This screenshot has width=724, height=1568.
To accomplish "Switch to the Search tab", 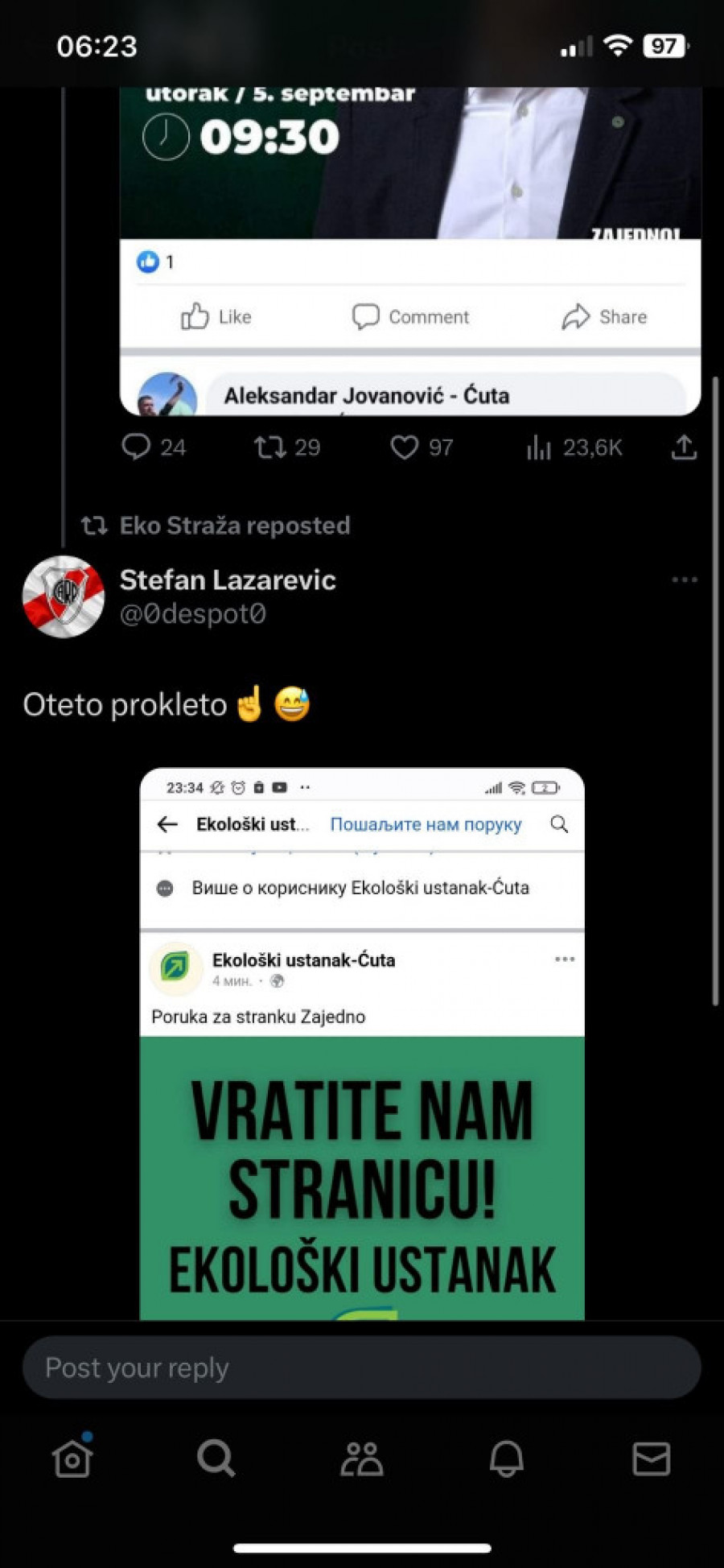I will 216,1458.
